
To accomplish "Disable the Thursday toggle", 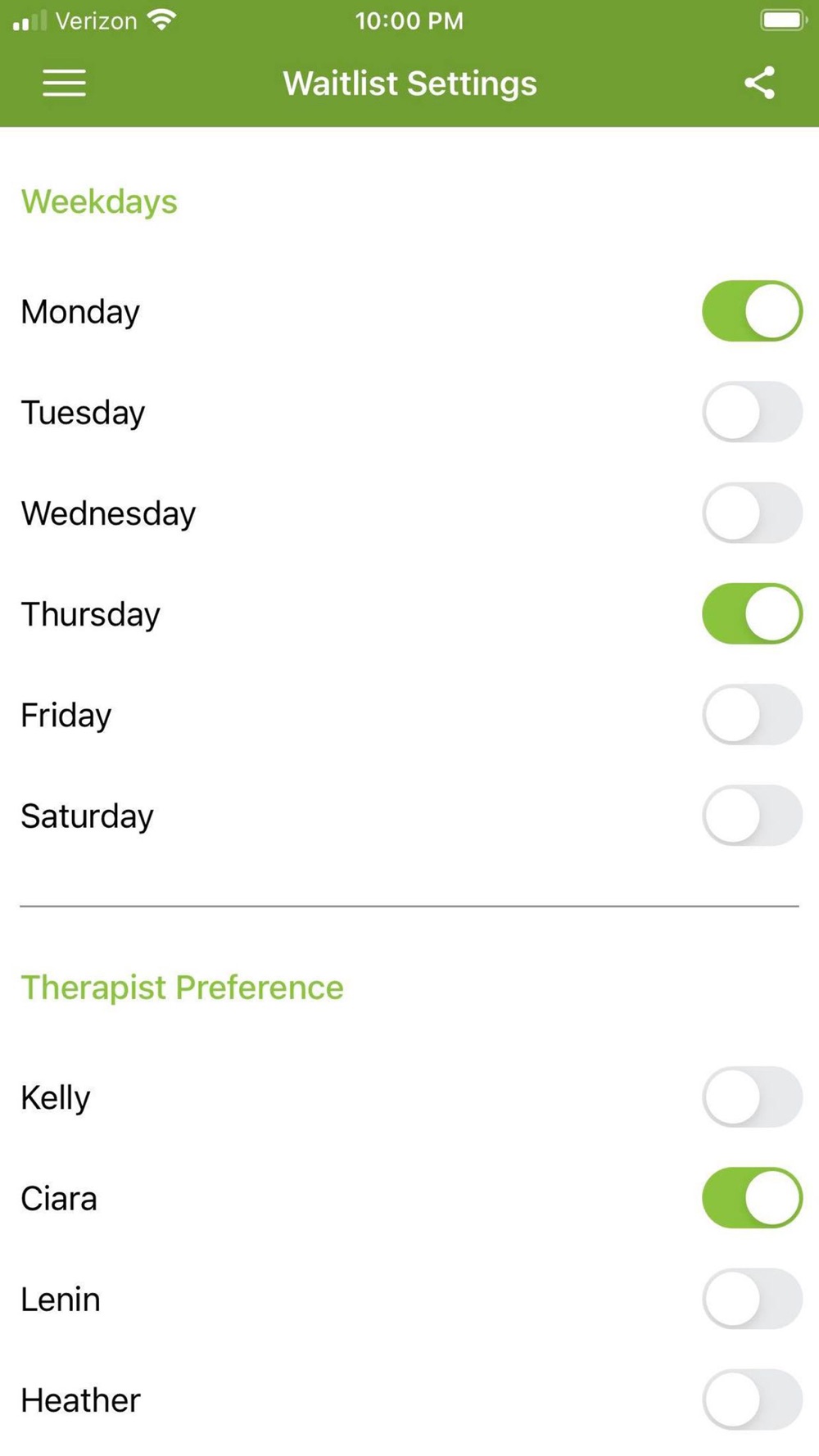I will coord(752,613).
